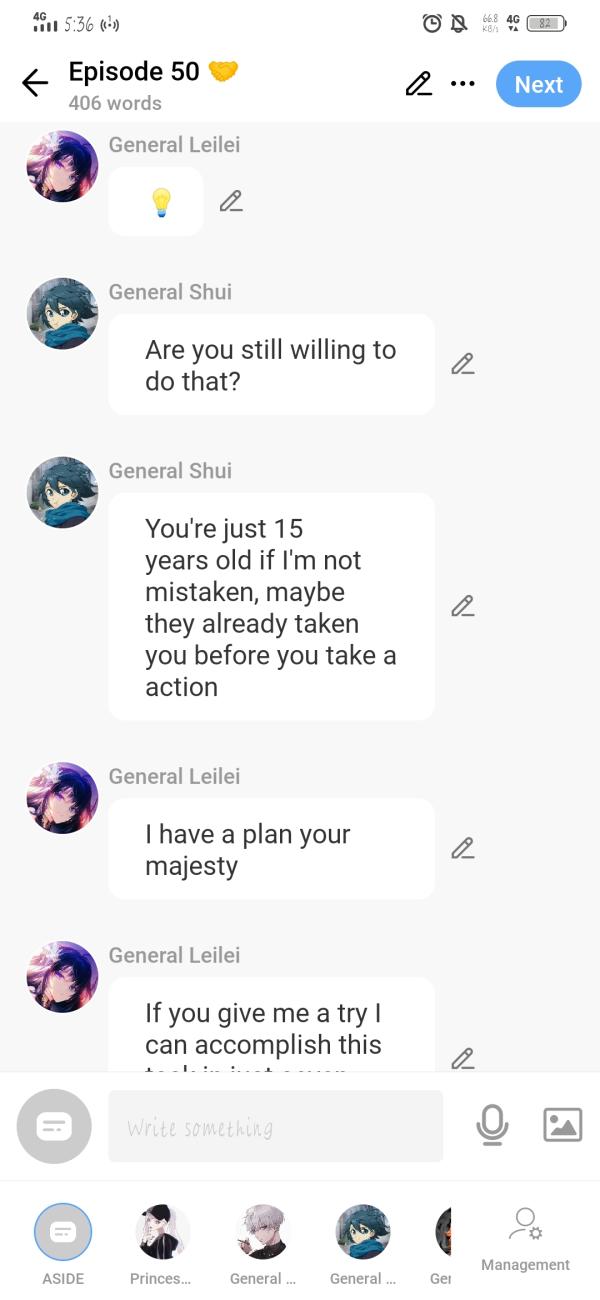Screen dimensions: 600x1300
Task: Edit the 'I have a plan' message
Action: point(462,848)
